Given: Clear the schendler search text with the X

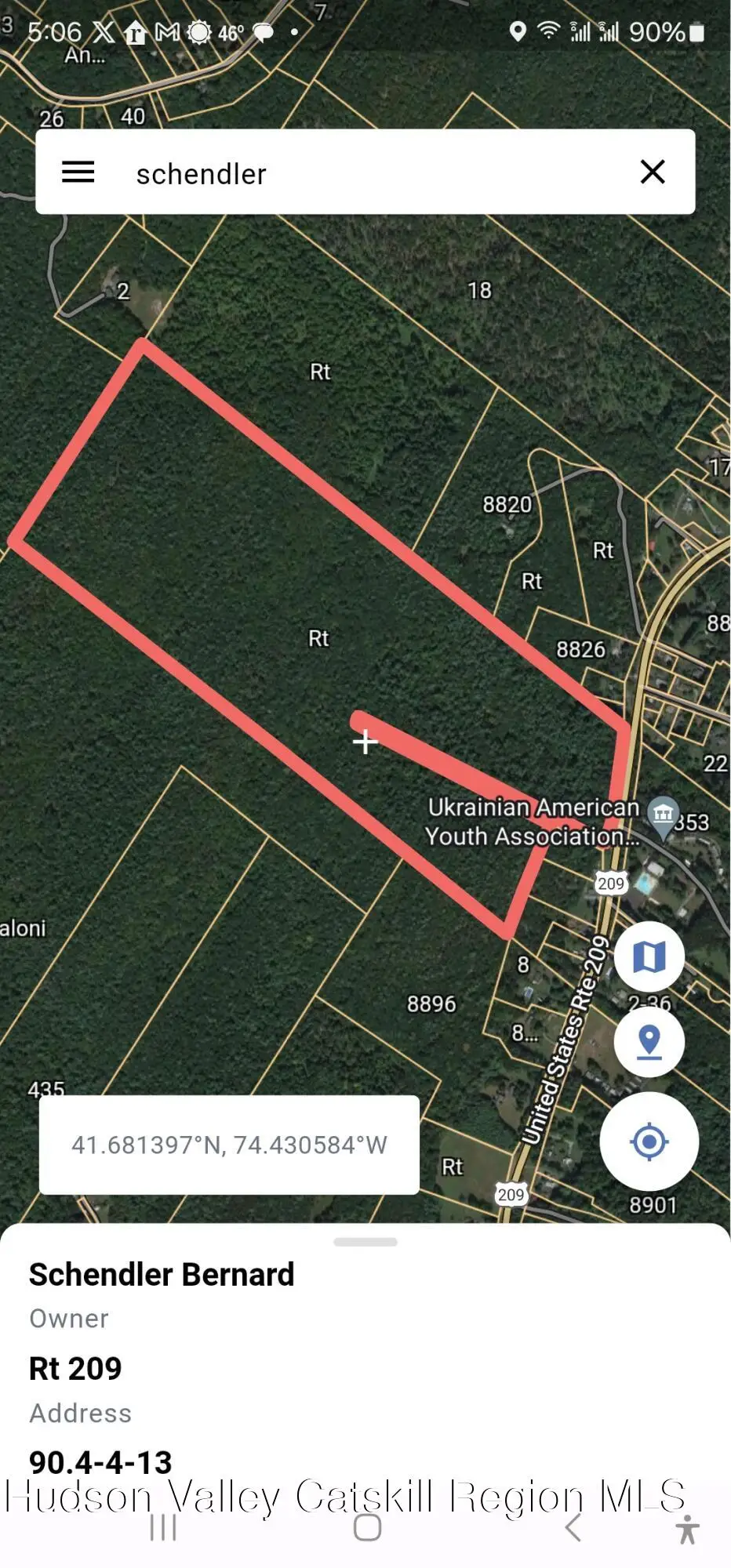Looking at the screenshot, I should coord(653,172).
